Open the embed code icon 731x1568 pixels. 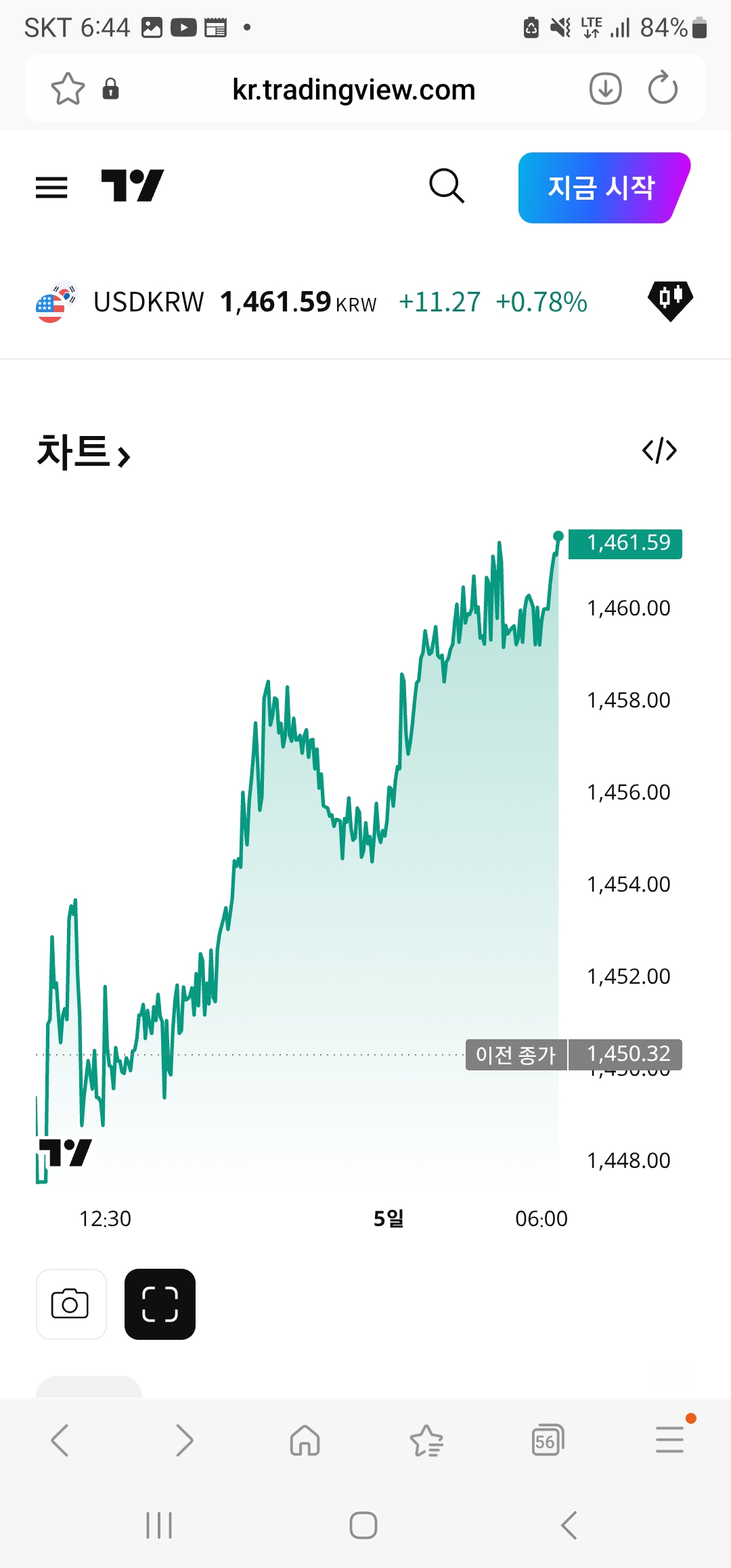(659, 450)
